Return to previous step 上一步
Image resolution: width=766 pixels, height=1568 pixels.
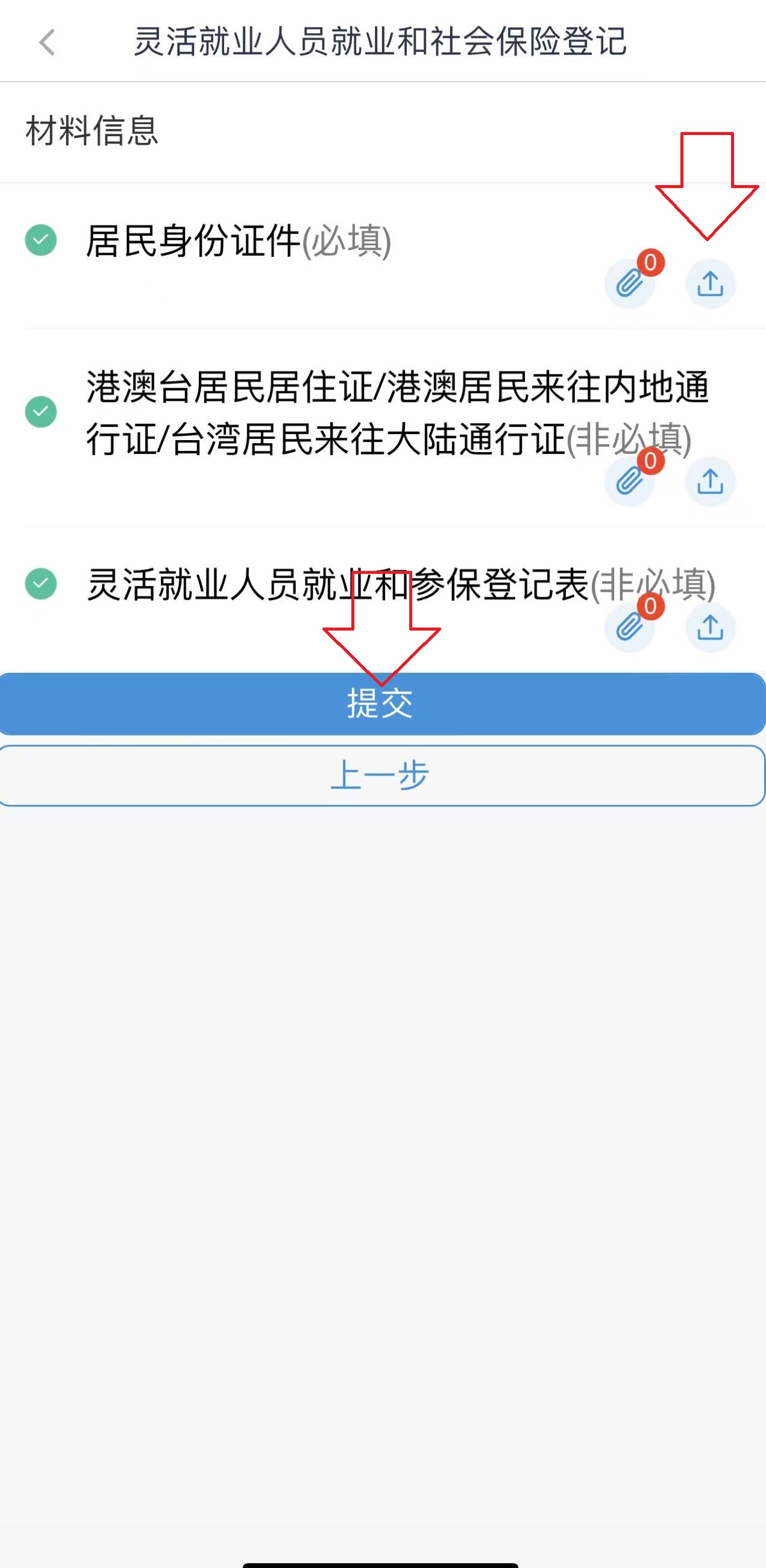click(382, 775)
